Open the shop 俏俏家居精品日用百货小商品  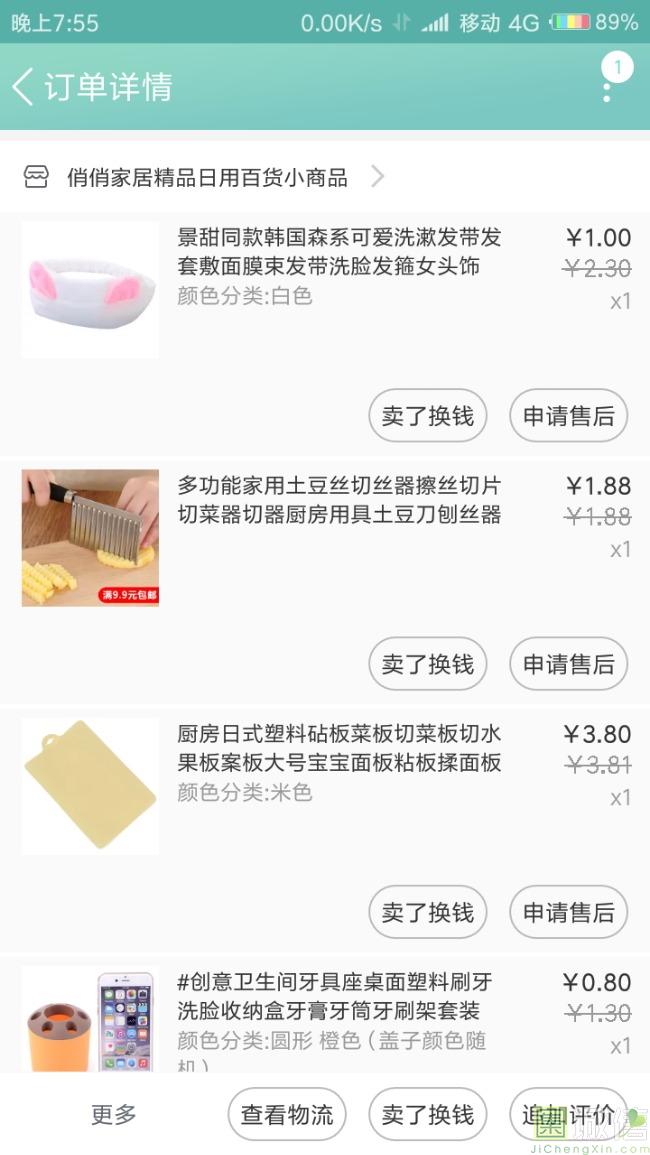coord(205,178)
